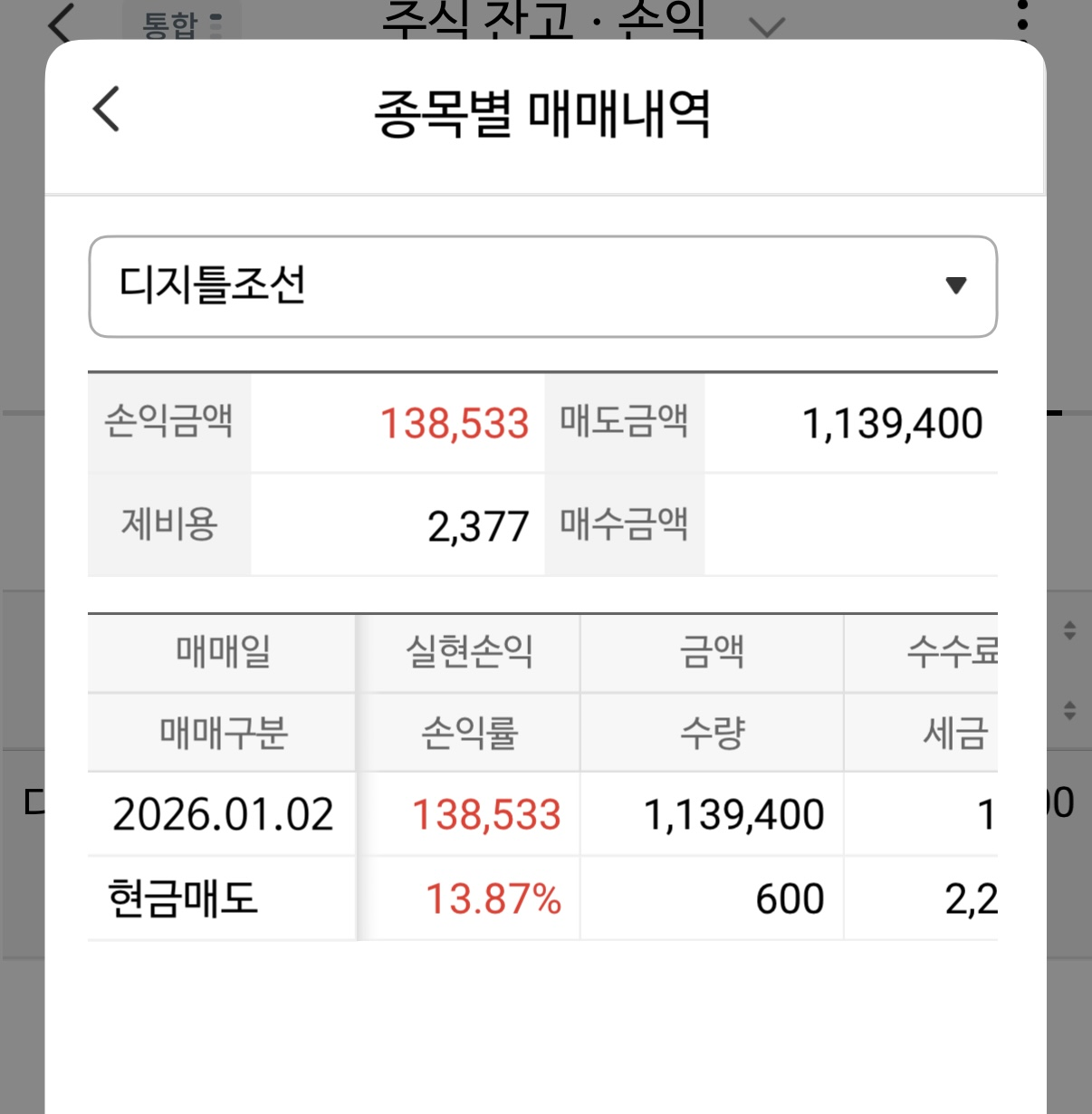Toggle sorting on the 실현손익 column header

(x=470, y=654)
